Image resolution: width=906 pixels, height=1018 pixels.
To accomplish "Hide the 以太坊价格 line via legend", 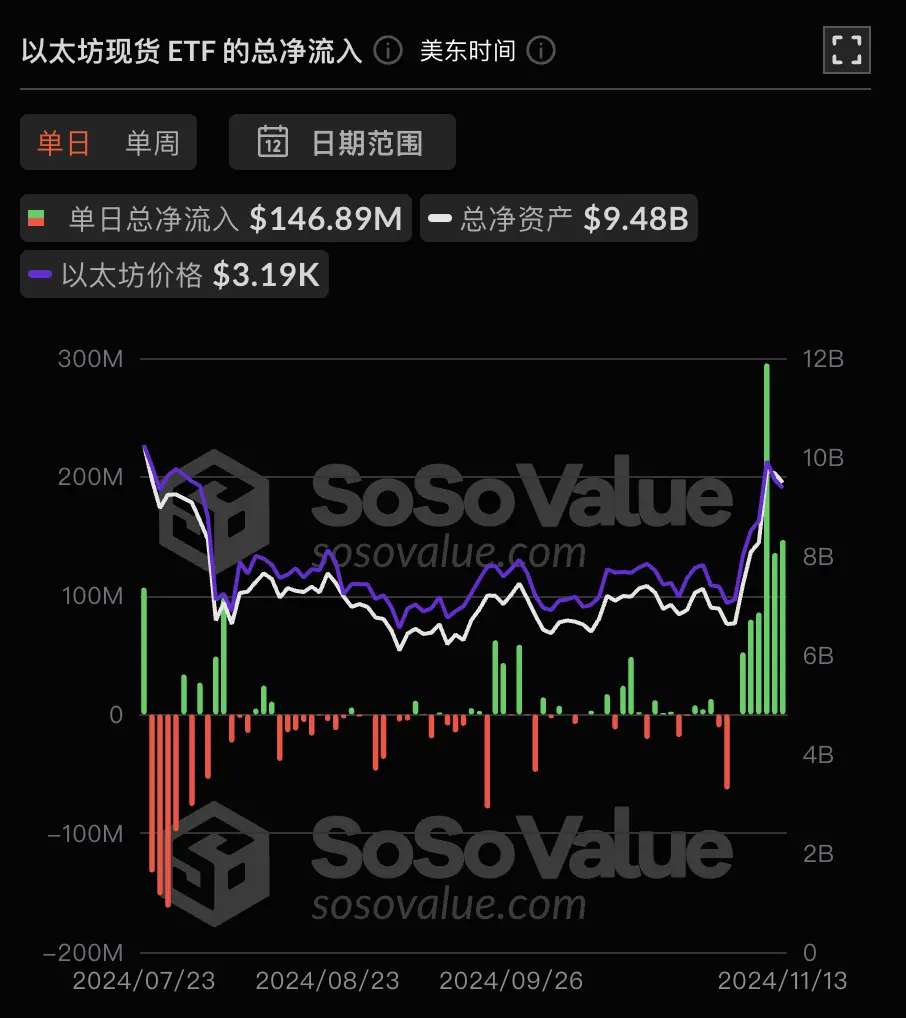I will coord(175,274).
